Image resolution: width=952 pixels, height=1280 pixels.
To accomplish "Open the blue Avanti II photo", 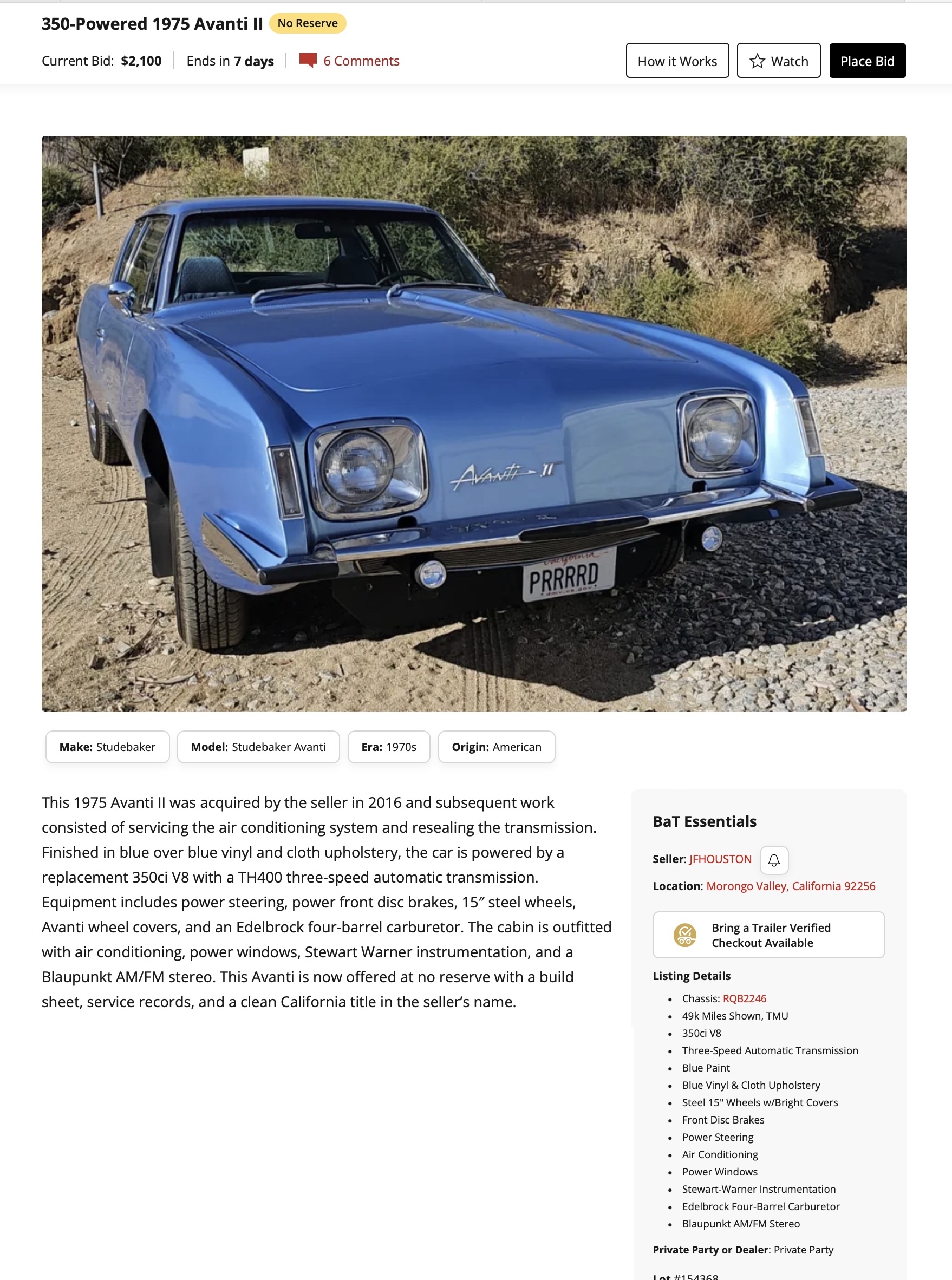I will [x=474, y=423].
